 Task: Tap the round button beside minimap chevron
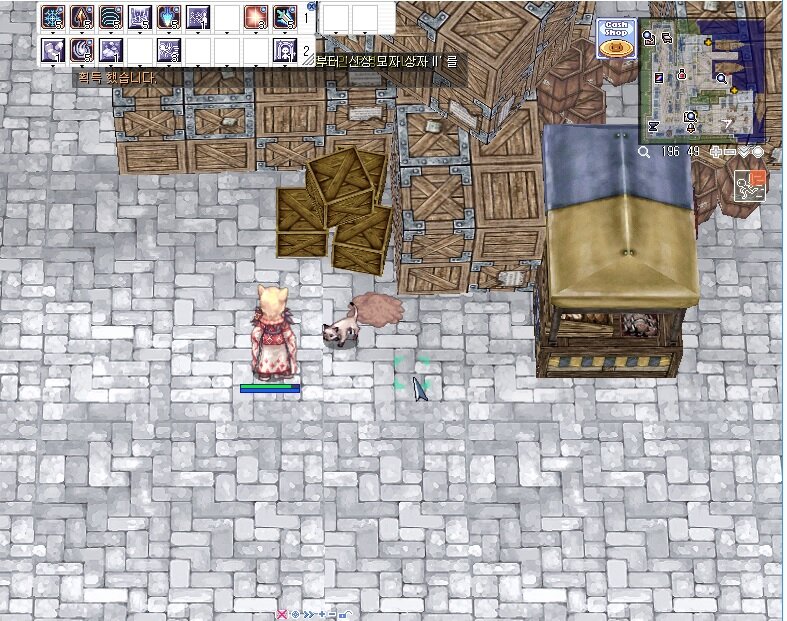(x=757, y=152)
